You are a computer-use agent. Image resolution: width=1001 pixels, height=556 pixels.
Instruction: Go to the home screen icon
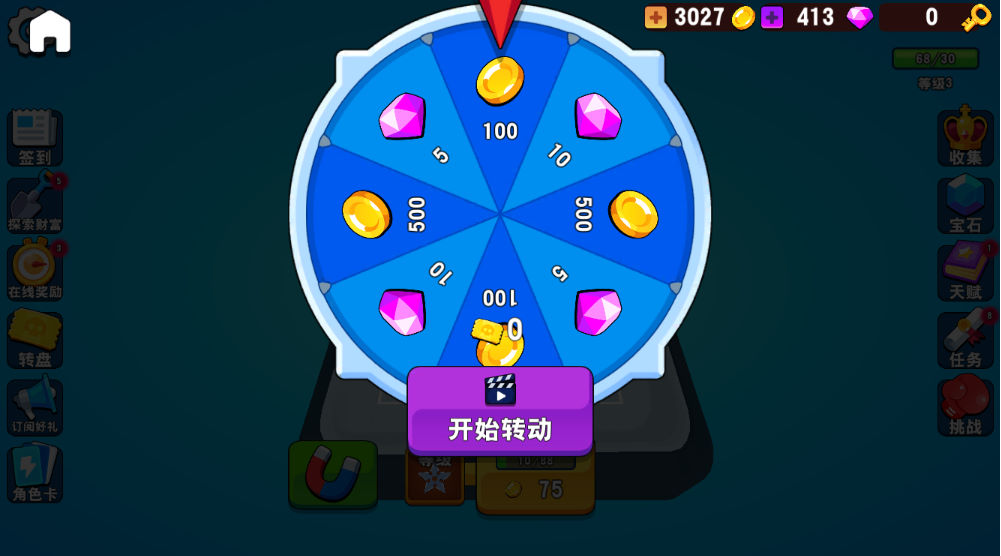(x=50, y=32)
